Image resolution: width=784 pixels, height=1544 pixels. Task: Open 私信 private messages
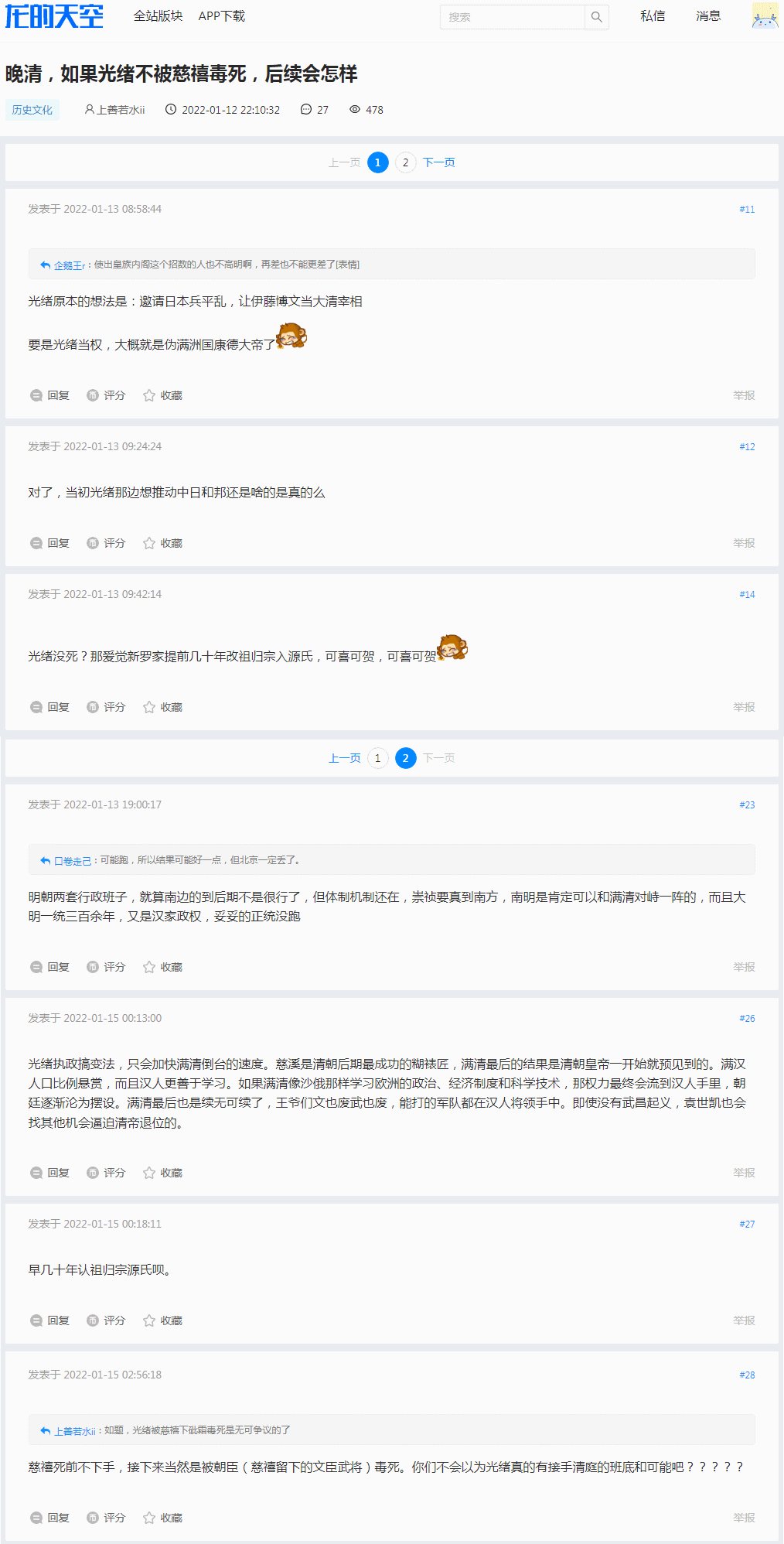point(652,16)
